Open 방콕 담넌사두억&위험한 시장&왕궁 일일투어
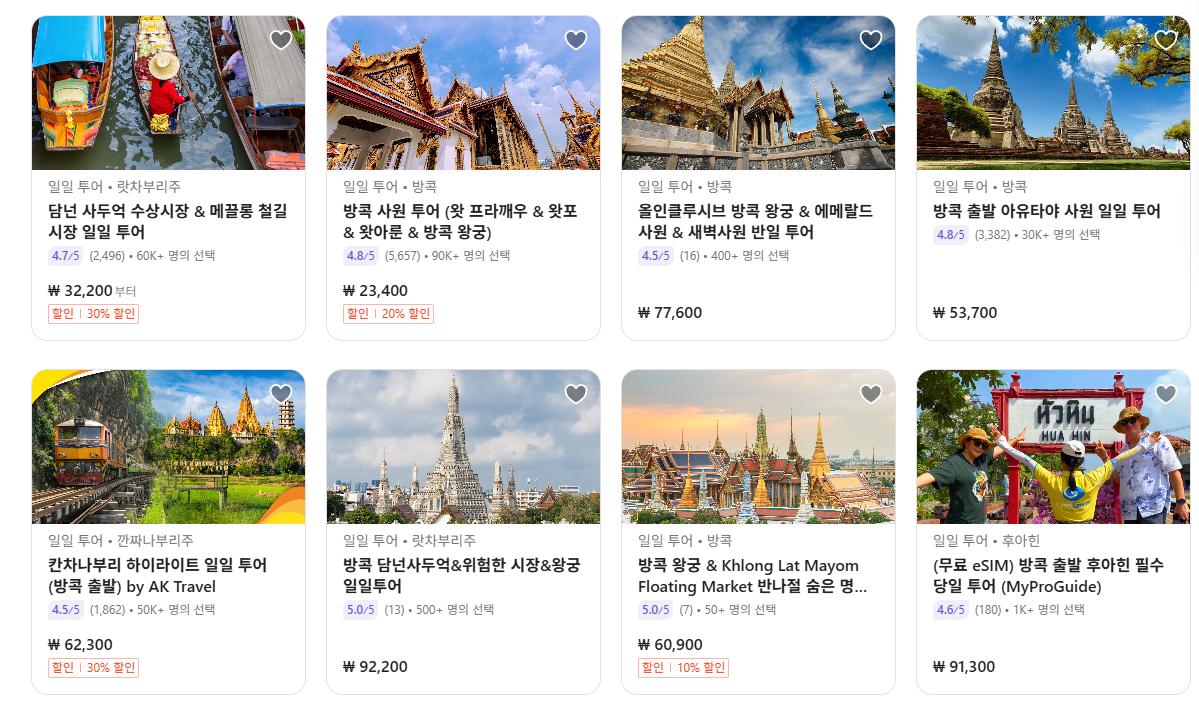Image resolution: width=1199 pixels, height=724 pixels. 463,532
